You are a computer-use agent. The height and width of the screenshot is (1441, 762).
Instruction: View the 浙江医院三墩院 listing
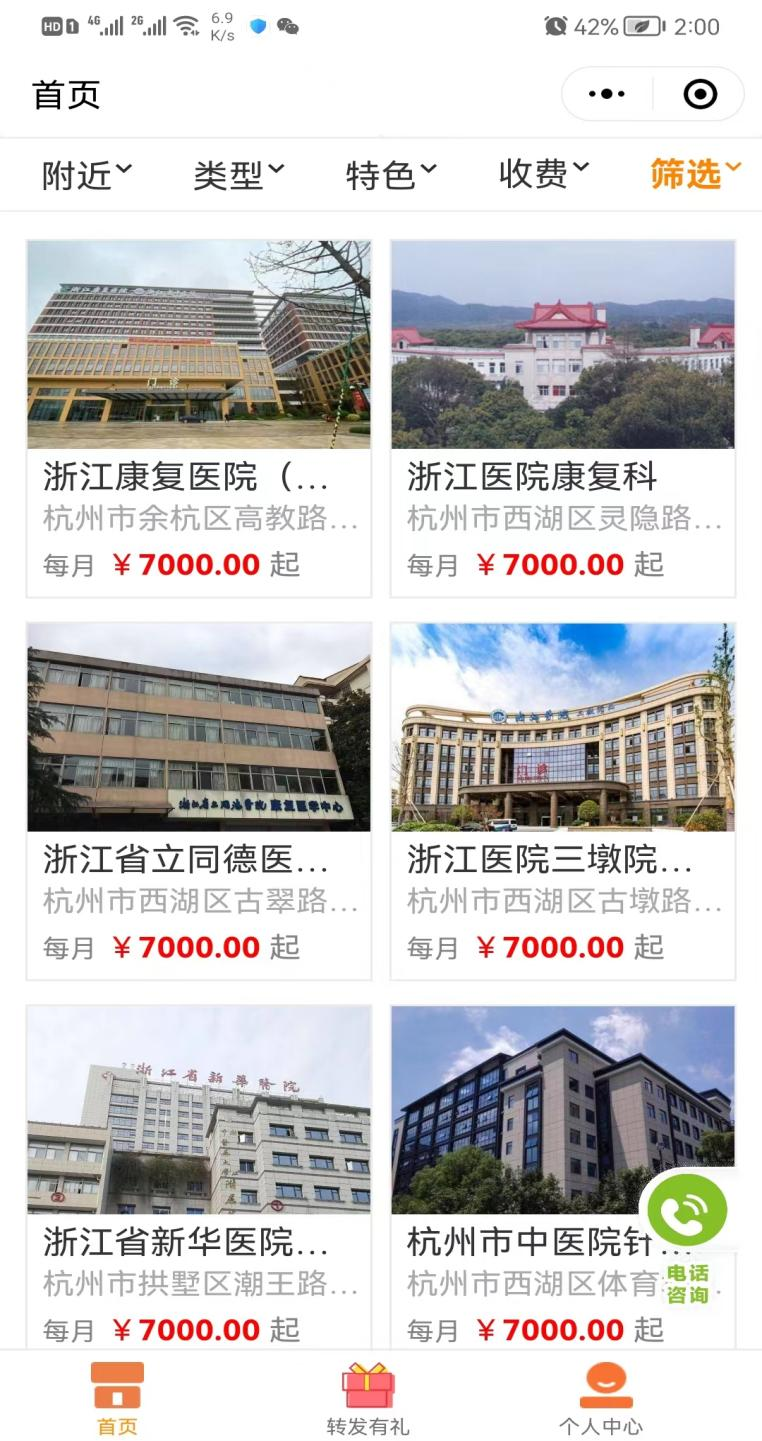click(562, 800)
